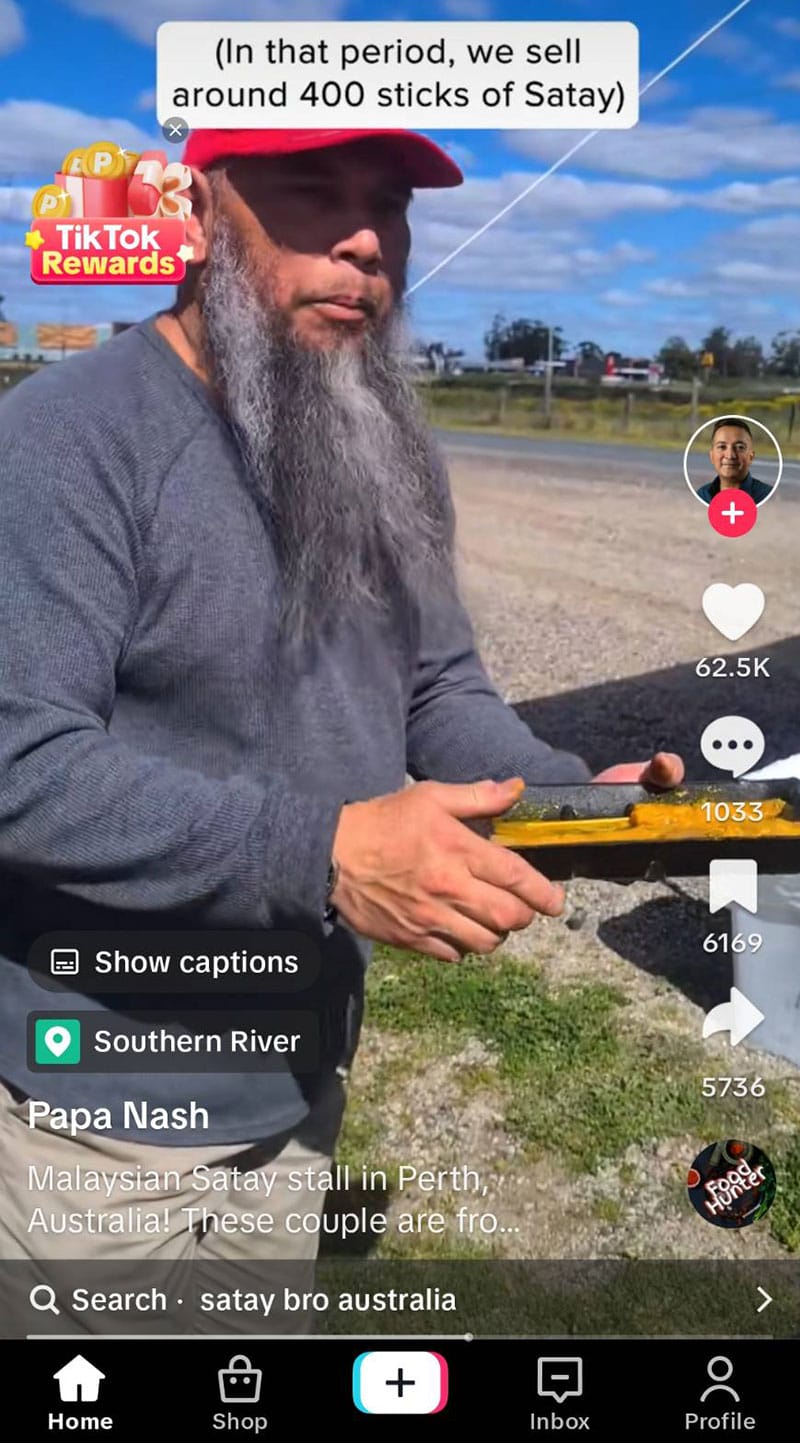Image resolution: width=800 pixels, height=1443 pixels.
Task: Switch to the Profile tab
Action: tap(720, 1394)
